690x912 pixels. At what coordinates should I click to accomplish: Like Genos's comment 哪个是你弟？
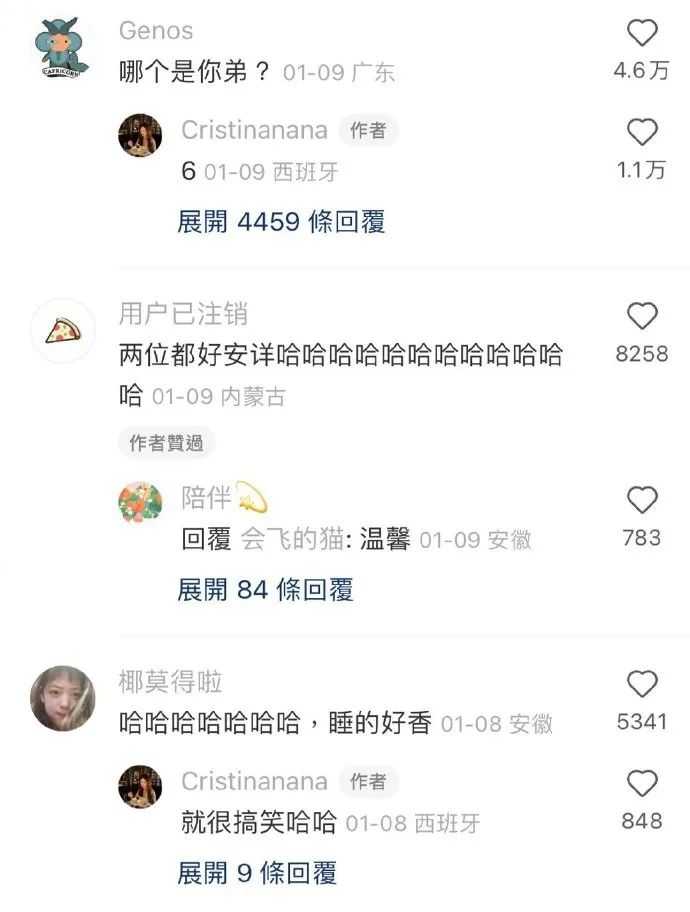point(641,35)
